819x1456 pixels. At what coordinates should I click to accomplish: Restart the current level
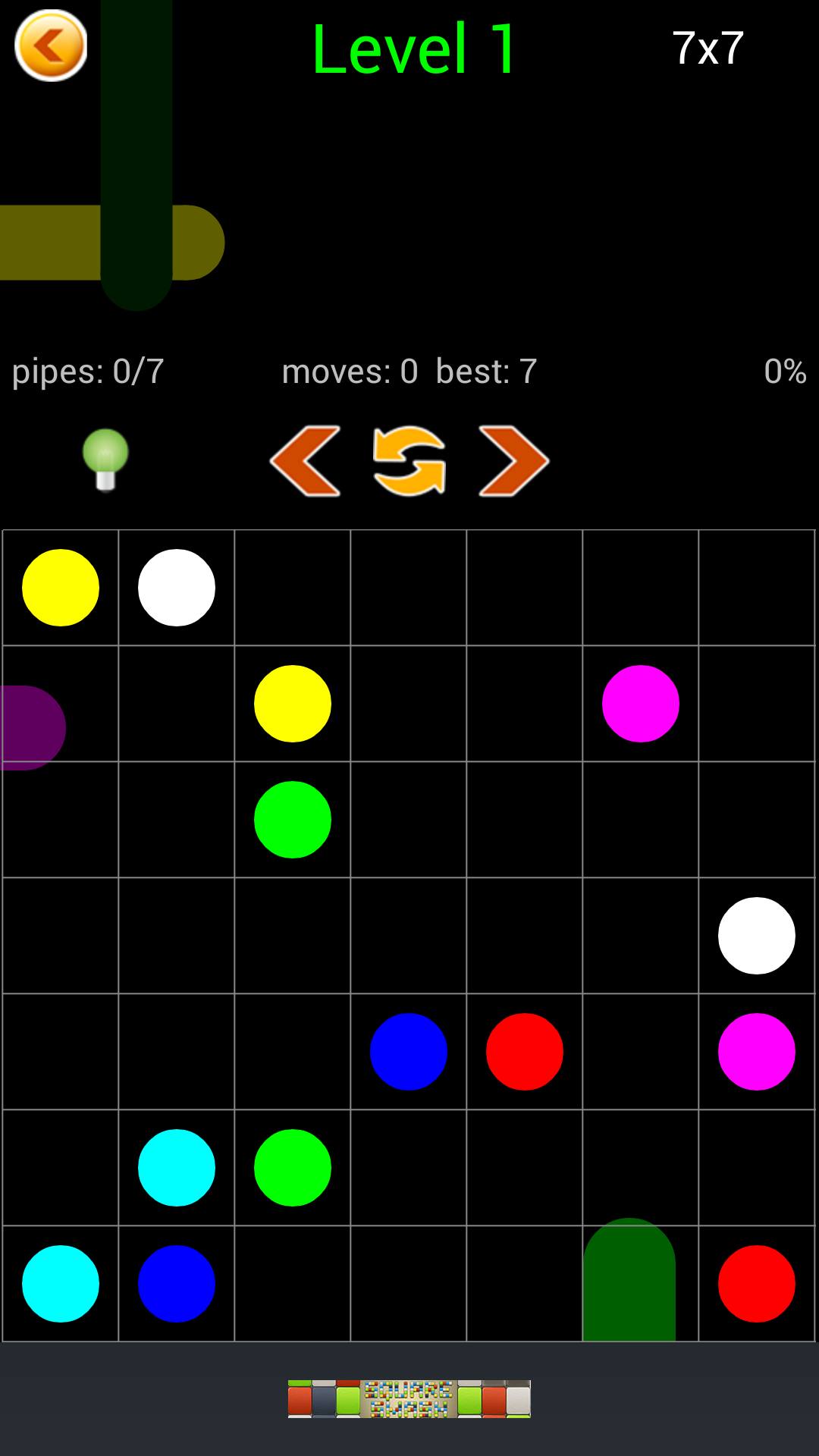pyautogui.click(x=409, y=461)
